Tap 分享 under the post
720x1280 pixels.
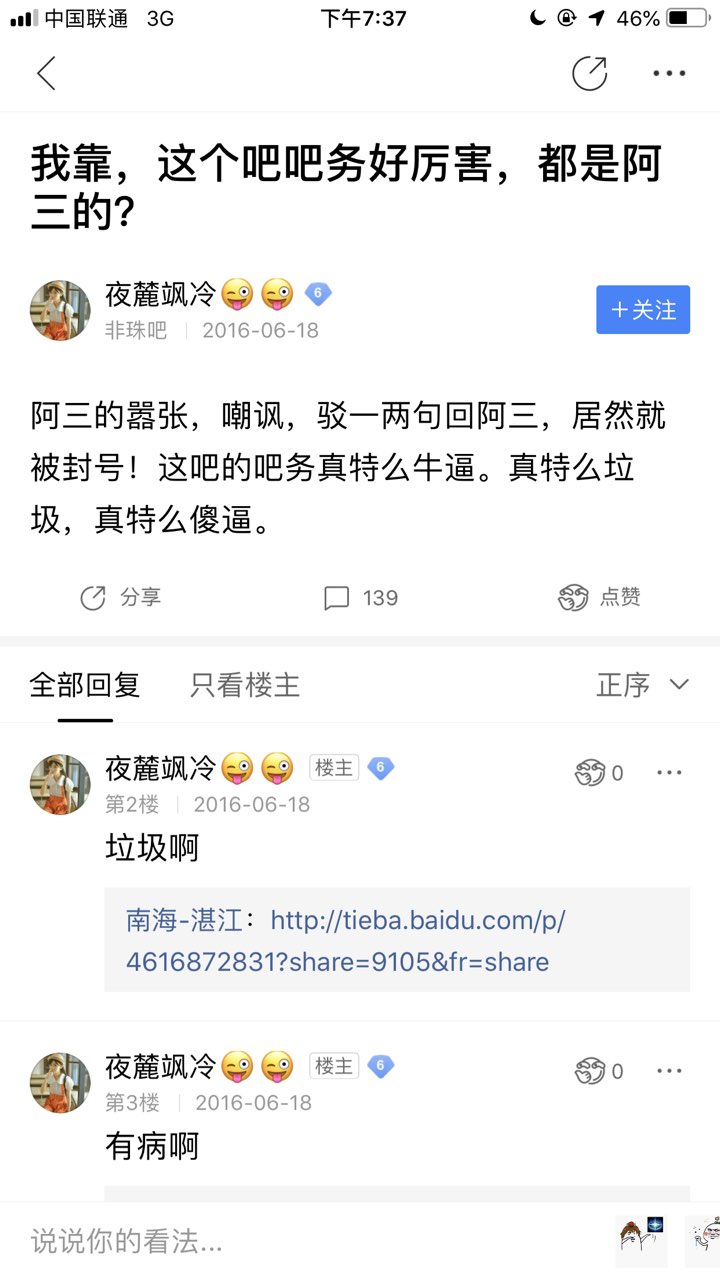pos(120,598)
